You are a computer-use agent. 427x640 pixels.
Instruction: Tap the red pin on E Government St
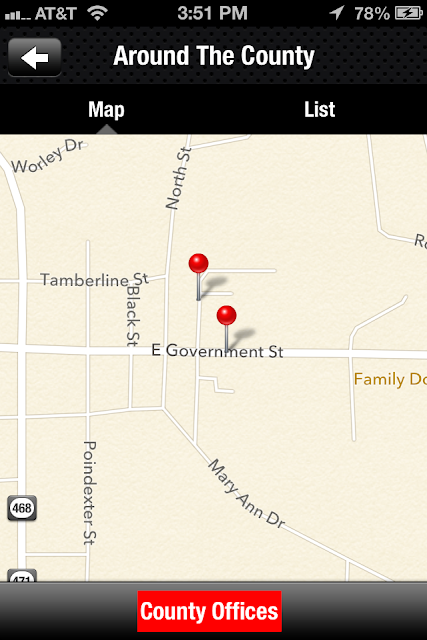[227, 316]
